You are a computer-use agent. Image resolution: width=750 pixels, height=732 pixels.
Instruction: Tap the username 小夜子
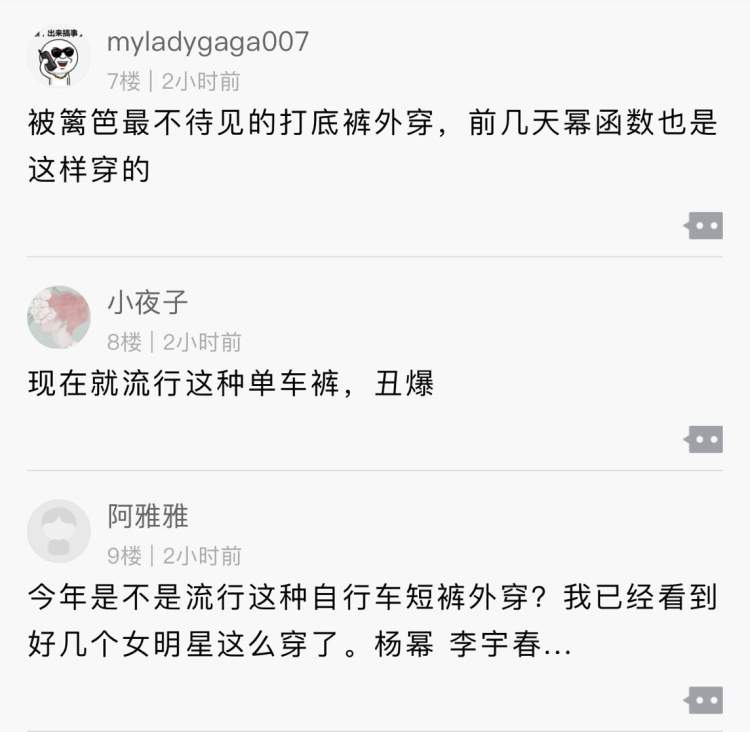pos(148,302)
